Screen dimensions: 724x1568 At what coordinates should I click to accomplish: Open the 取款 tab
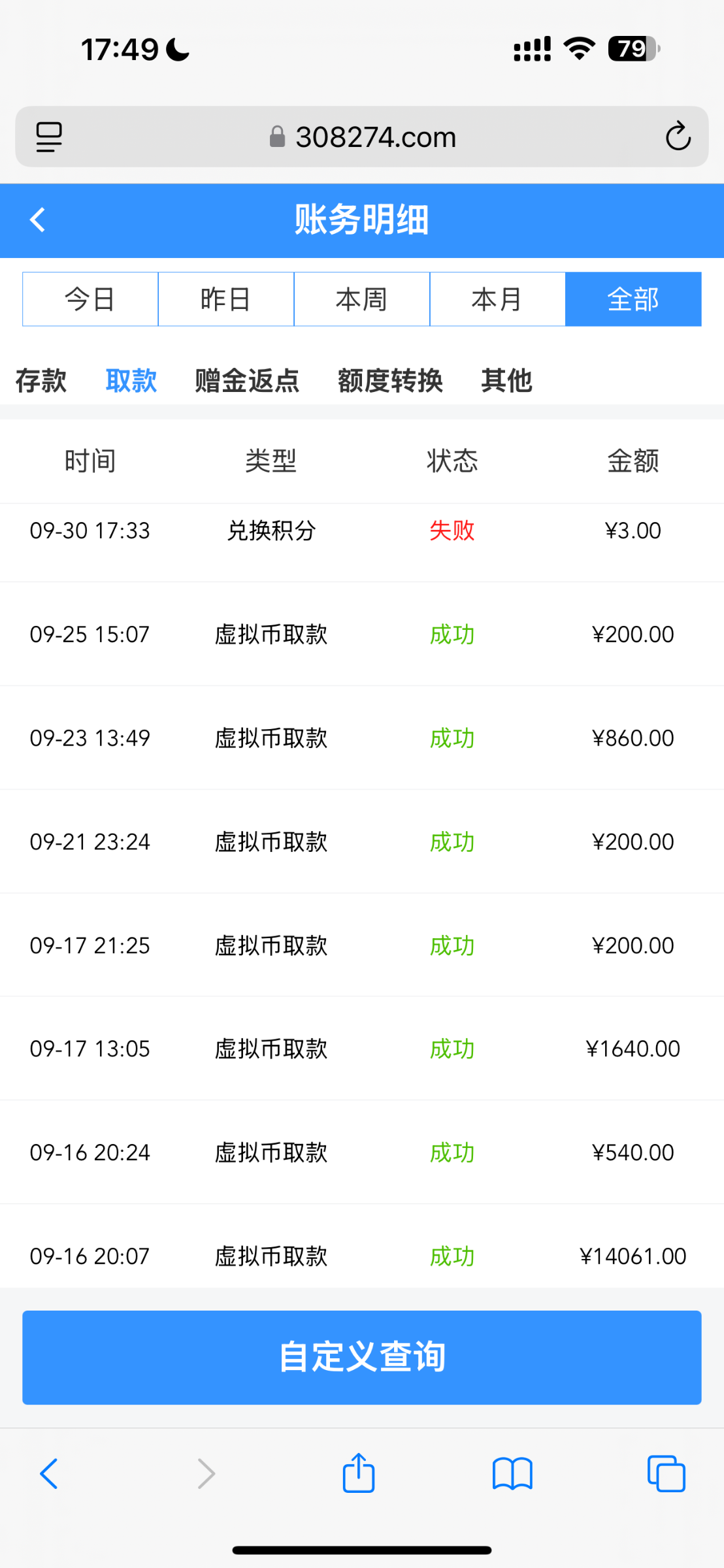pyautogui.click(x=131, y=380)
